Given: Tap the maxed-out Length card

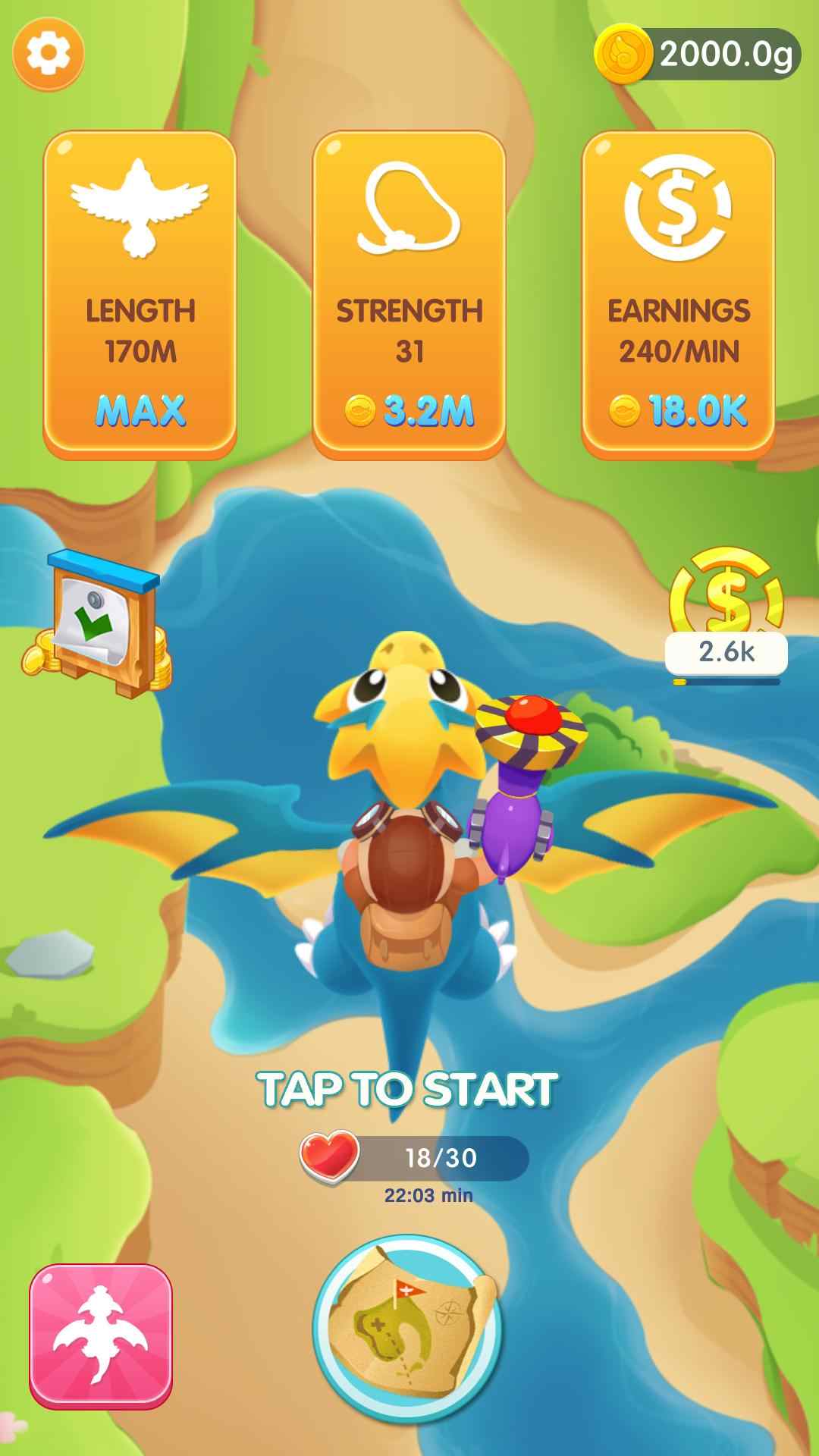Looking at the screenshot, I should [x=140, y=294].
